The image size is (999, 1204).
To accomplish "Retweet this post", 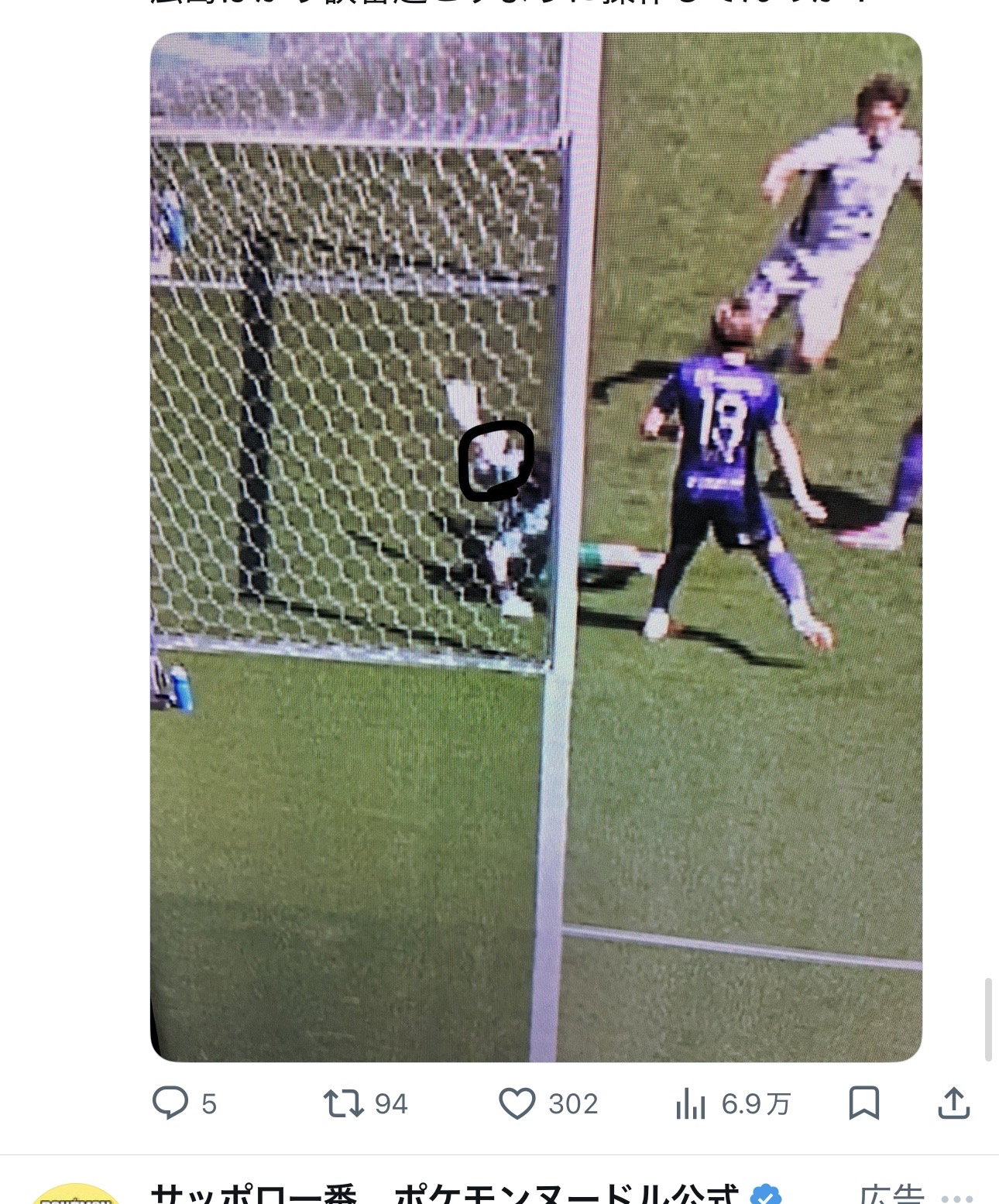I will pyautogui.click(x=344, y=1103).
